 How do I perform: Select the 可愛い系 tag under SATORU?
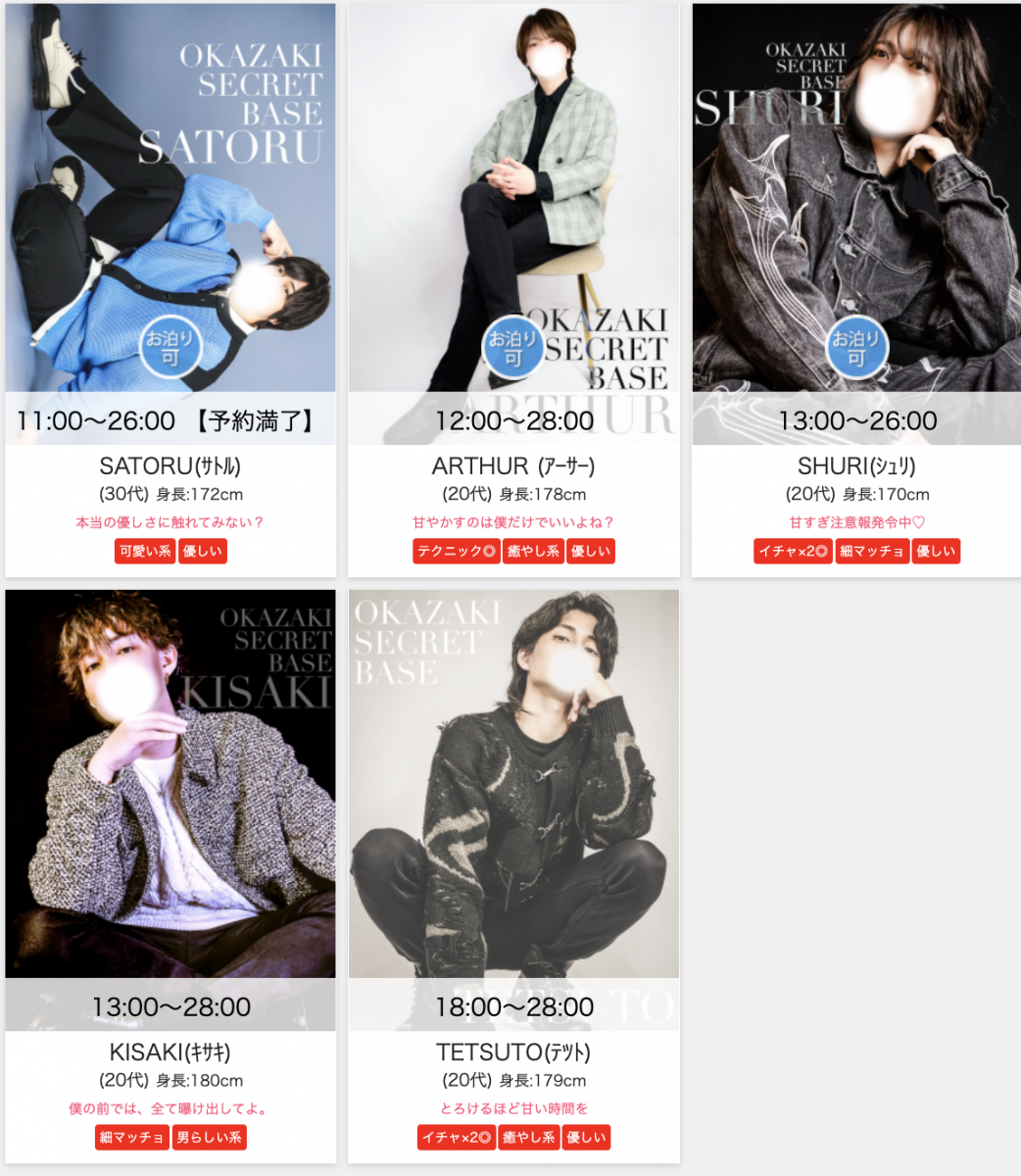pyautogui.click(x=145, y=552)
